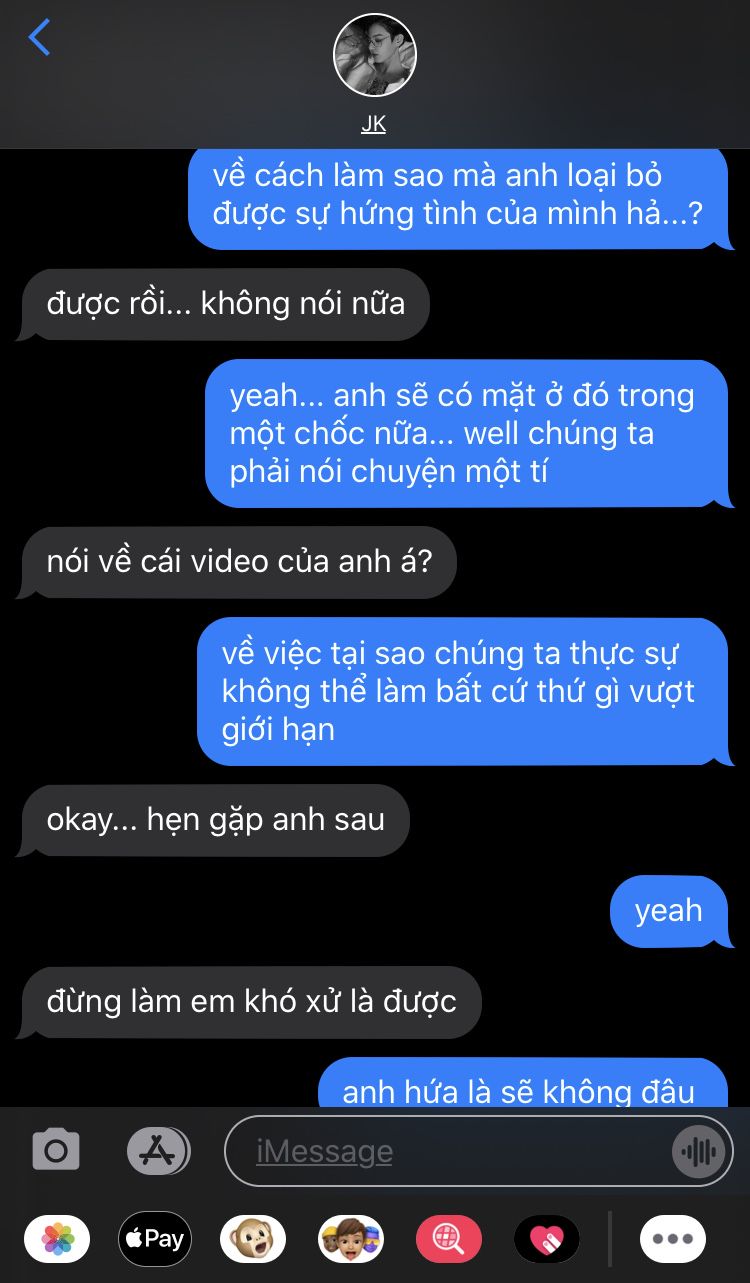Open the Photos app in the drawer
This screenshot has height=1283, width=750.
coord(57,1239)
